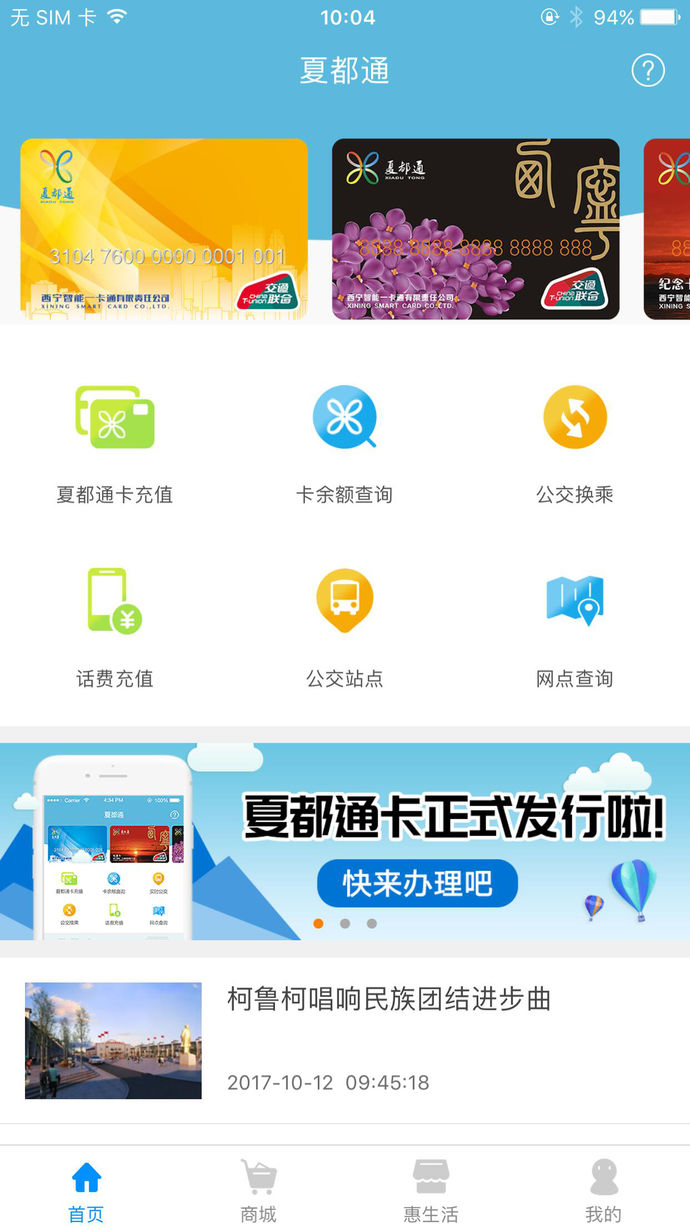
Task: Switch to the 我的 tab
Action: click(603, 1190)
